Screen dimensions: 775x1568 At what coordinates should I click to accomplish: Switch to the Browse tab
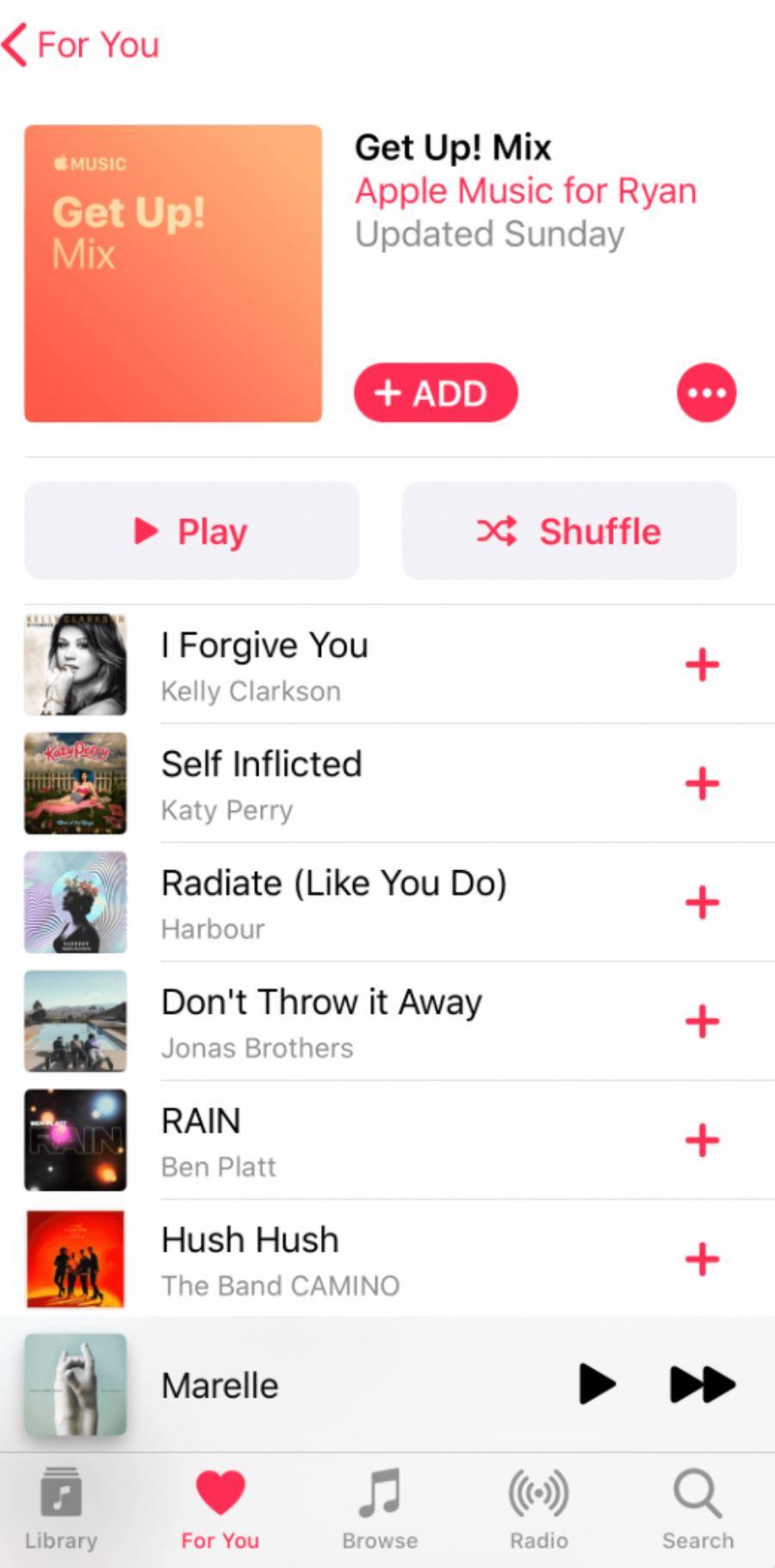[x=380, y=1509]
